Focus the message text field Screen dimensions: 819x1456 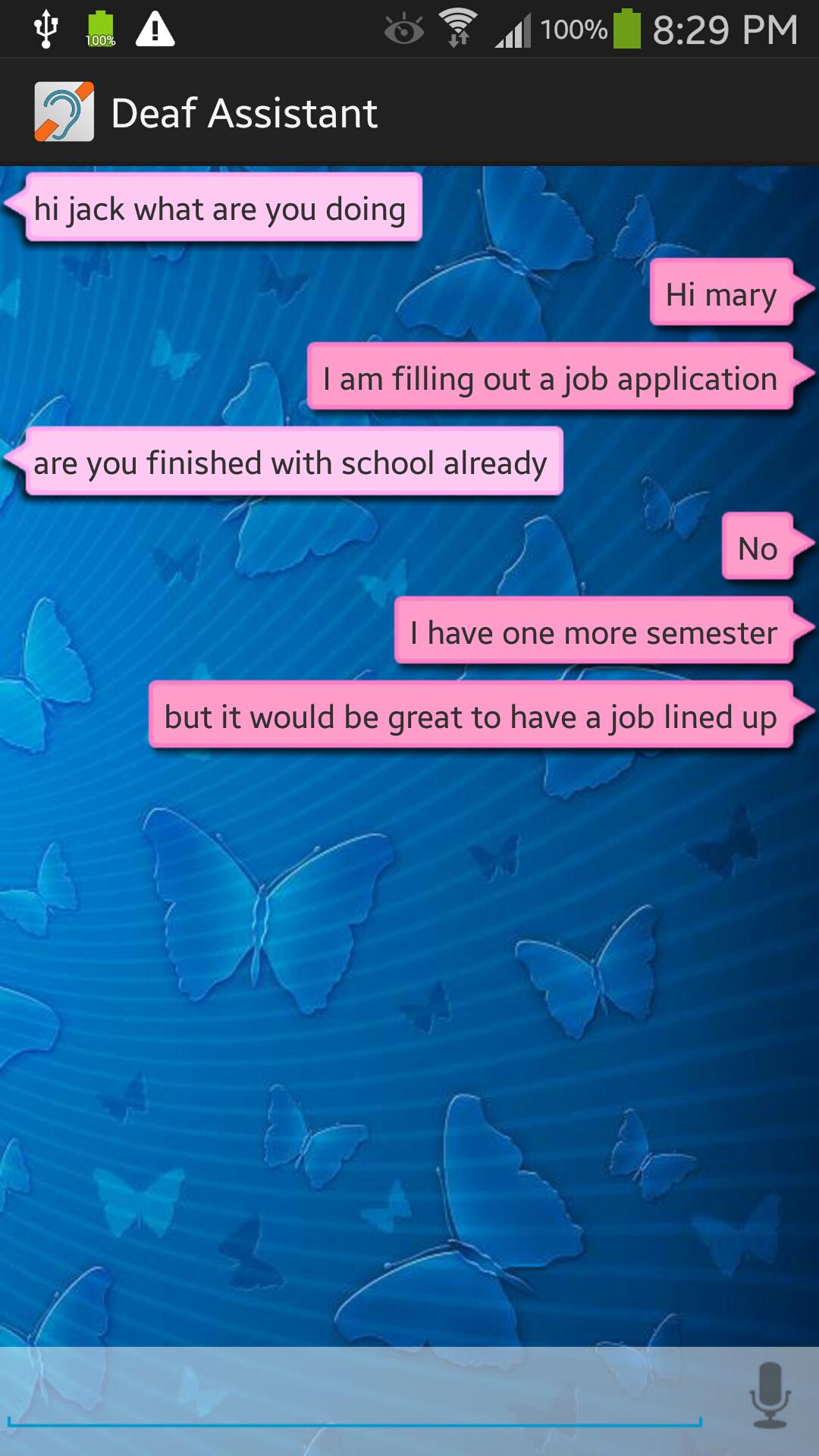(x=354, y=1403)
